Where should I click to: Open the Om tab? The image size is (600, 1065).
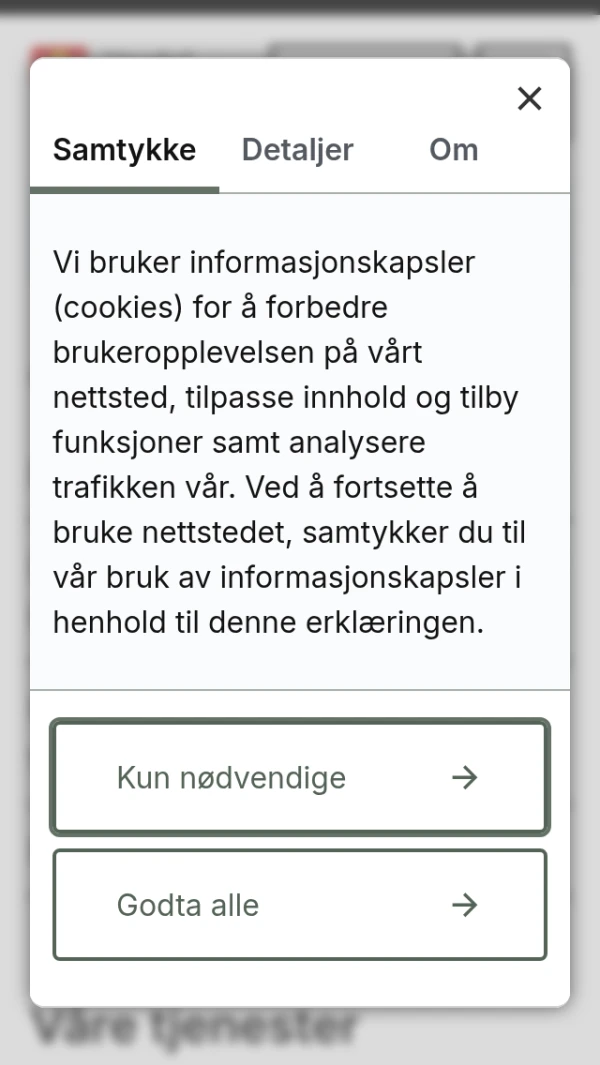(x=453, y=150)
